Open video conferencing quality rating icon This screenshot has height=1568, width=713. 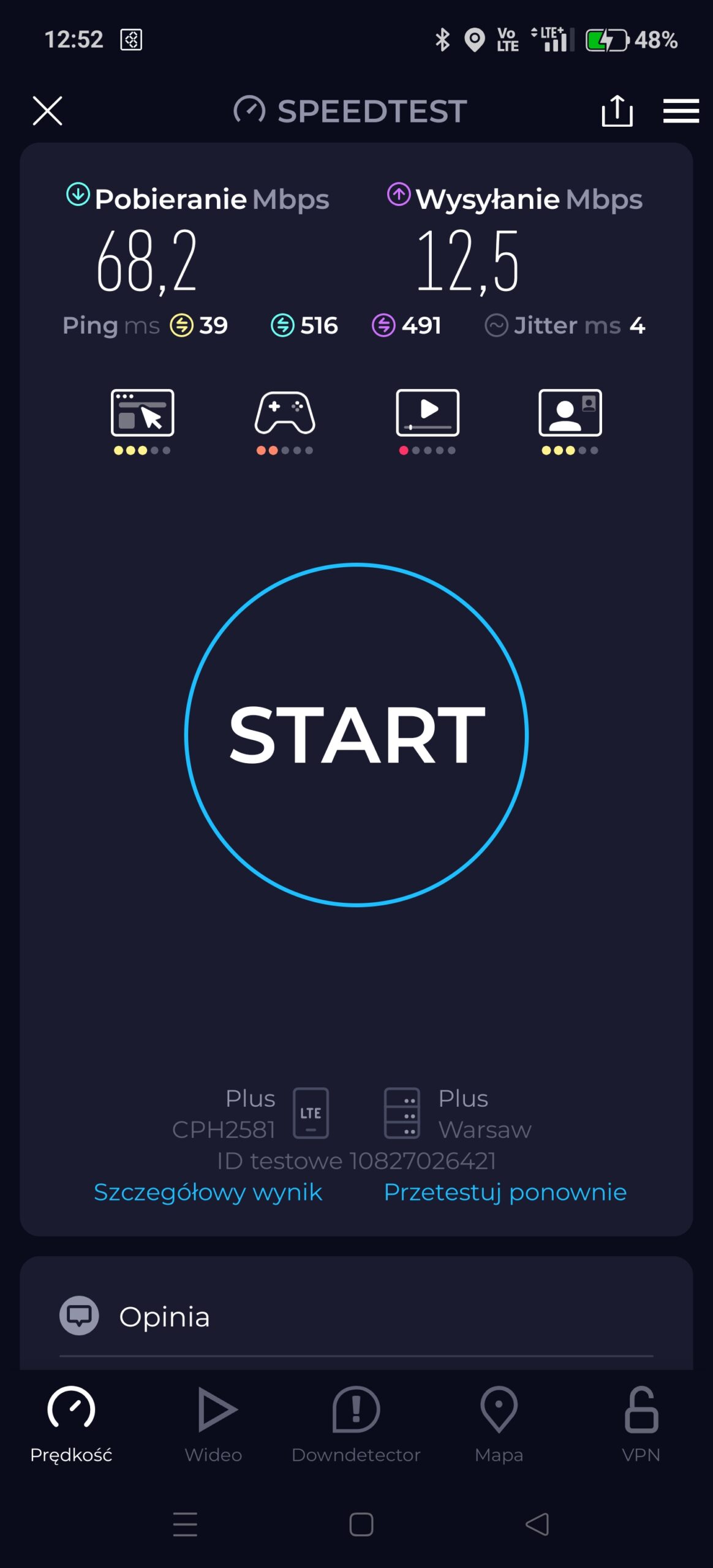tap(570, 421)
